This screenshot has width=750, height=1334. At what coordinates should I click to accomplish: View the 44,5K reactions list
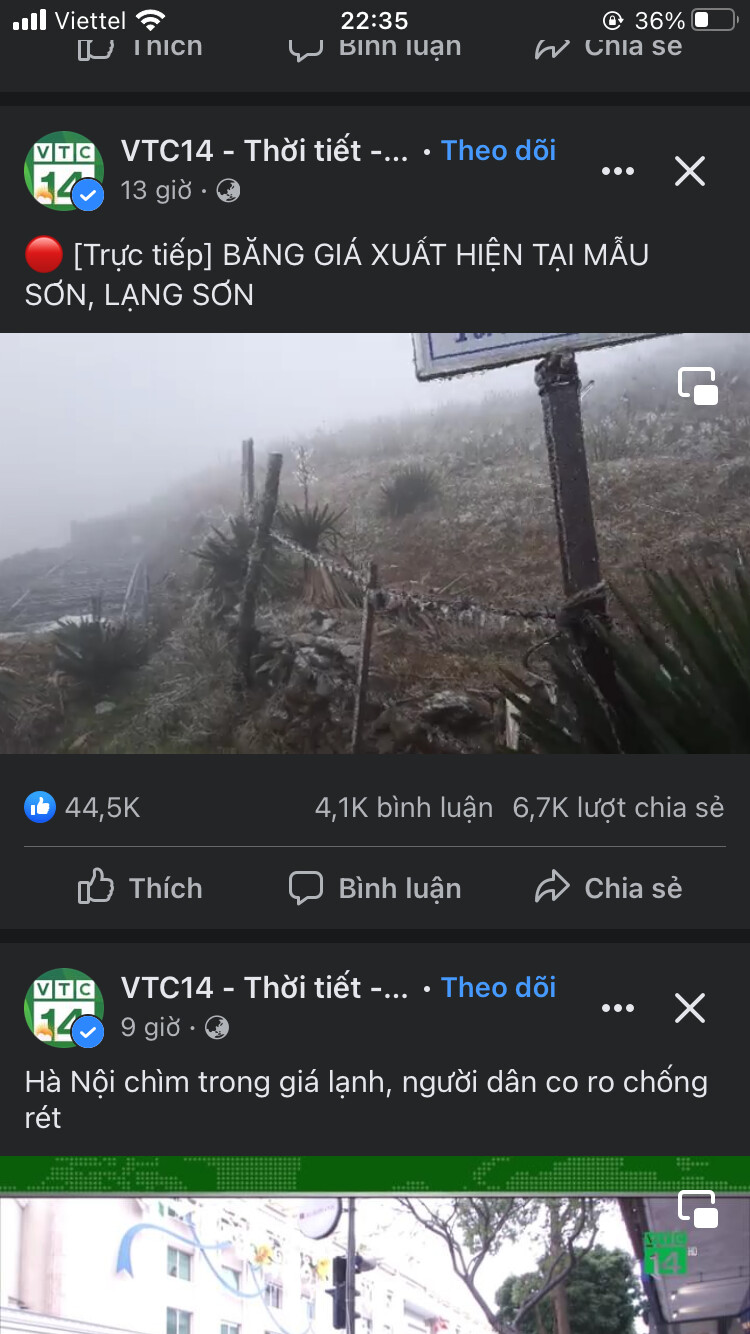point(83,808)
